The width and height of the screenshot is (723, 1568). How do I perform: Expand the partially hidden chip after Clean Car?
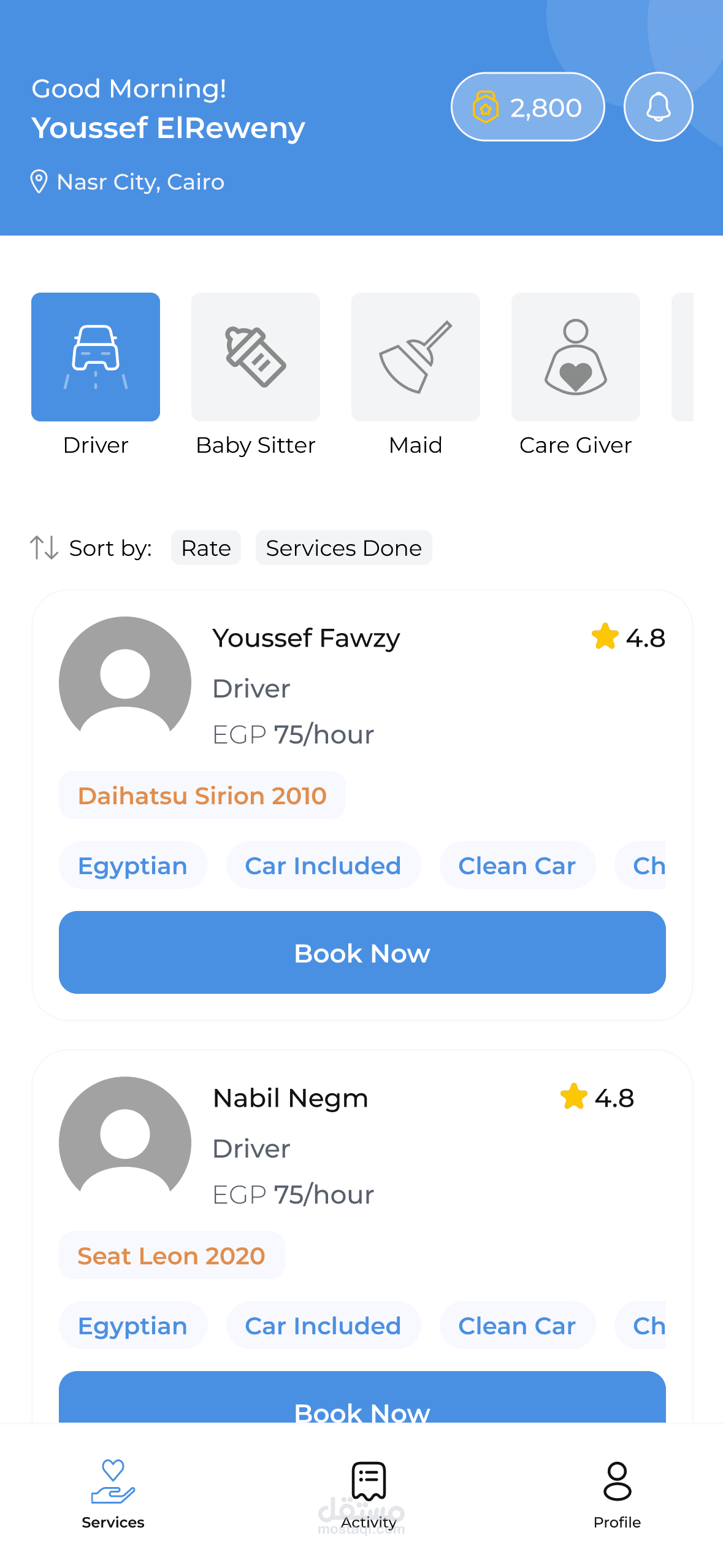click(649, 865)
